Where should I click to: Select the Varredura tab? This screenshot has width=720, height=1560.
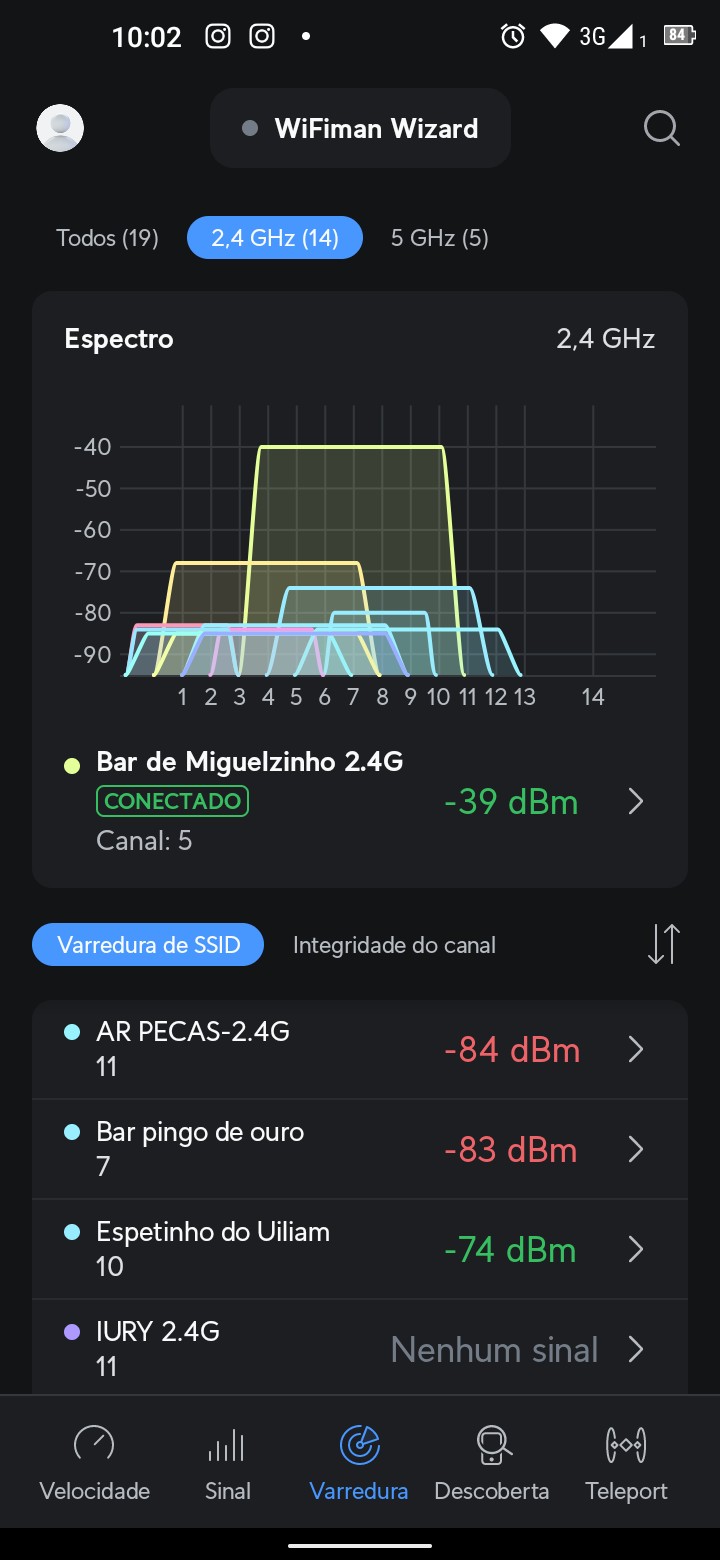coord(359,1463)
